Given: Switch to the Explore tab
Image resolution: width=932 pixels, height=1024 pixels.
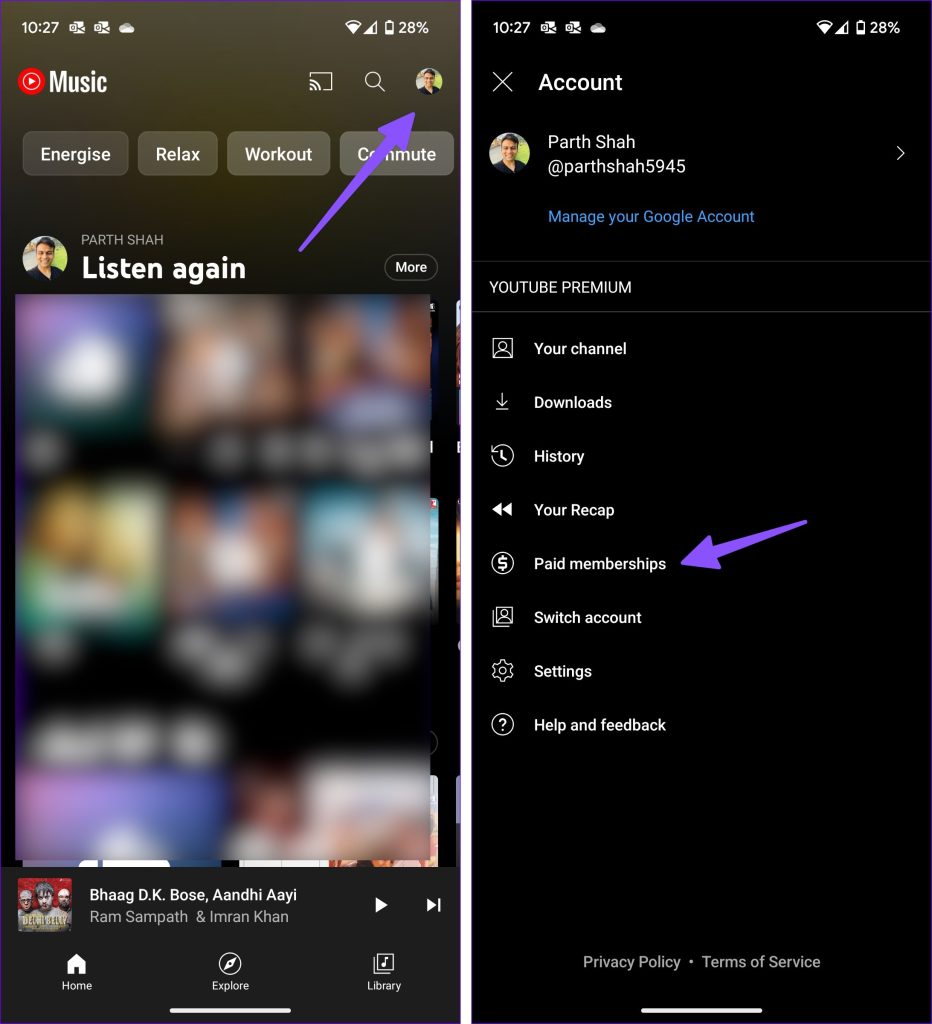Looking at the screenshot, I should (x=230, y=971).
